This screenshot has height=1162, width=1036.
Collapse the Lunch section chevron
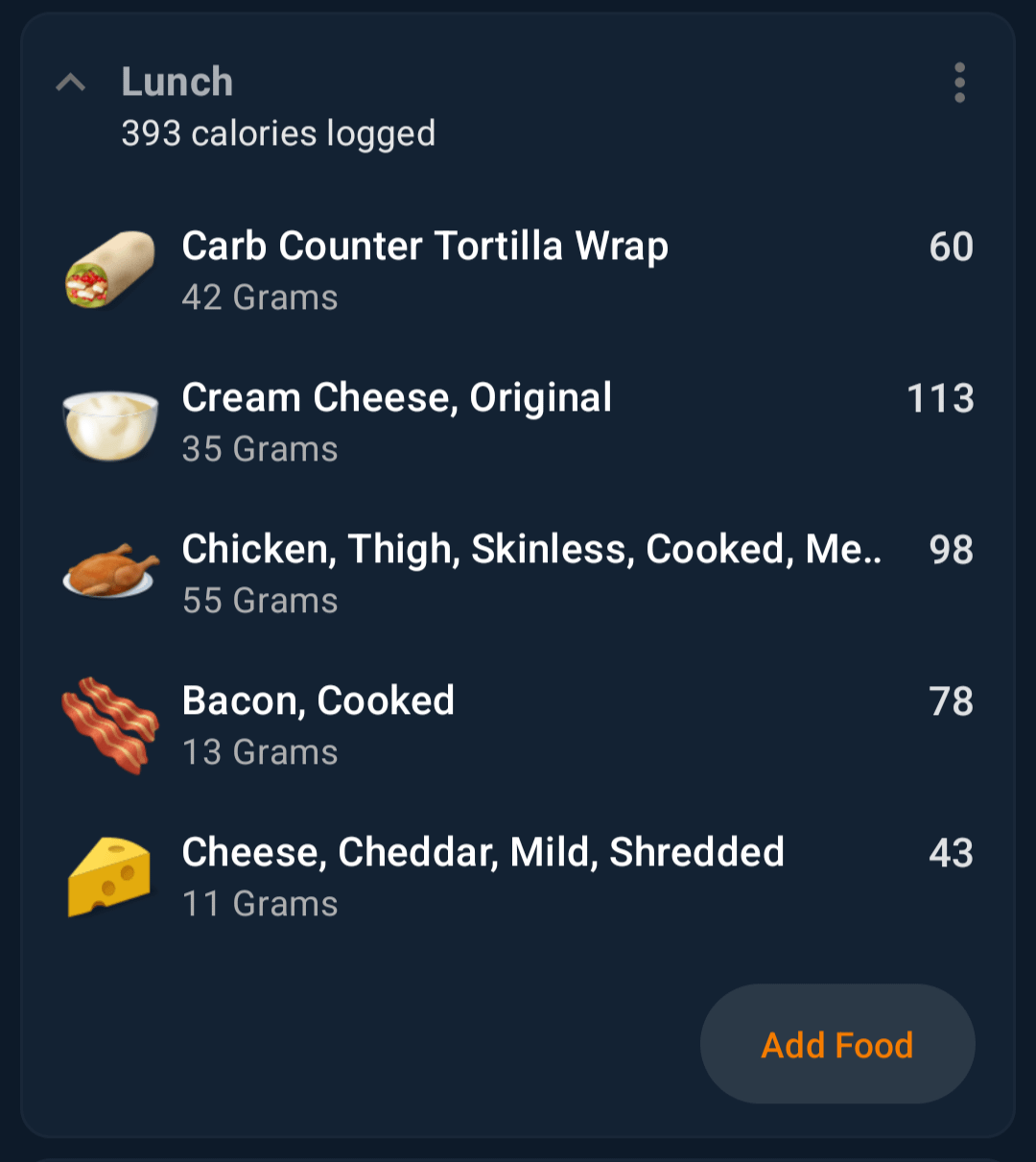tap(71, 83)
